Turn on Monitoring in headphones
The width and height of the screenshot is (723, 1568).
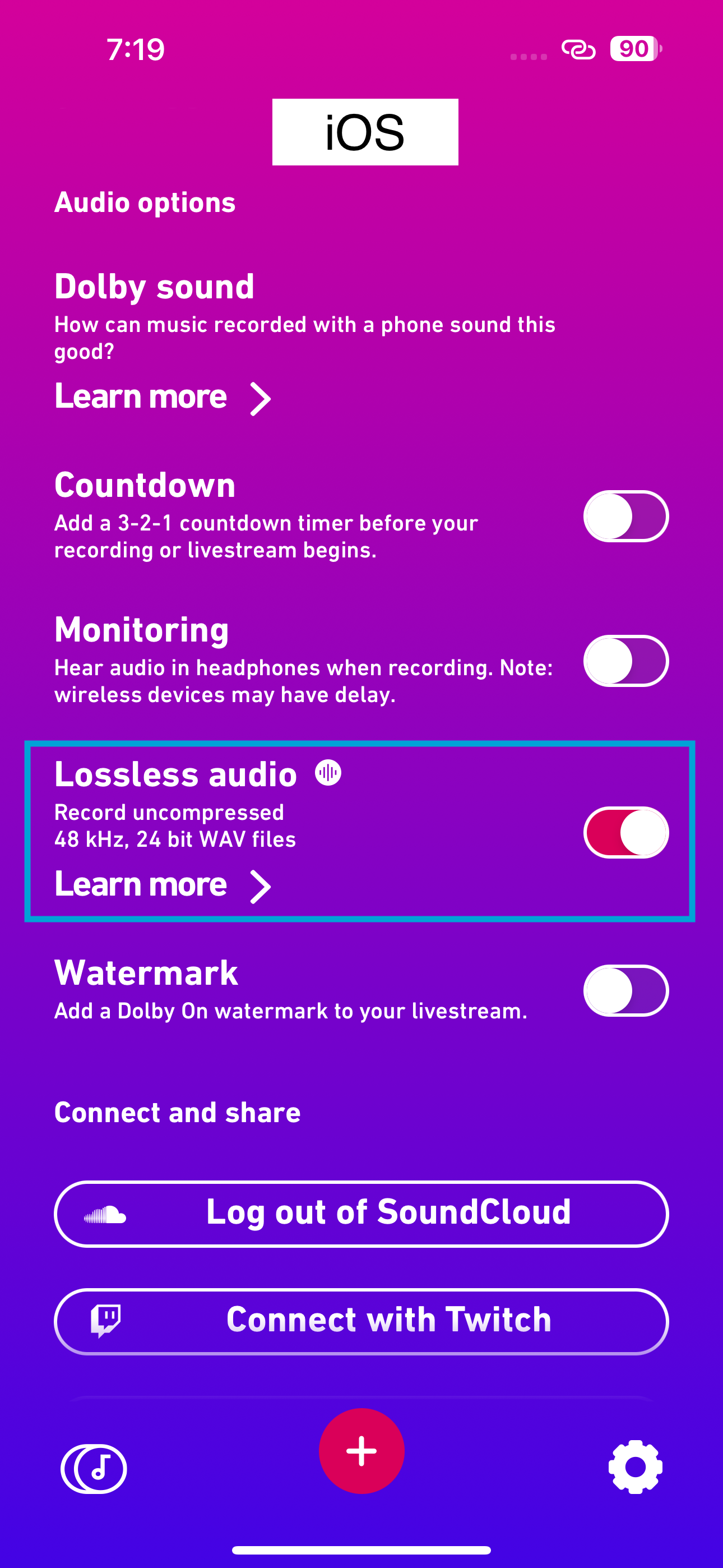tap(625, 661)
